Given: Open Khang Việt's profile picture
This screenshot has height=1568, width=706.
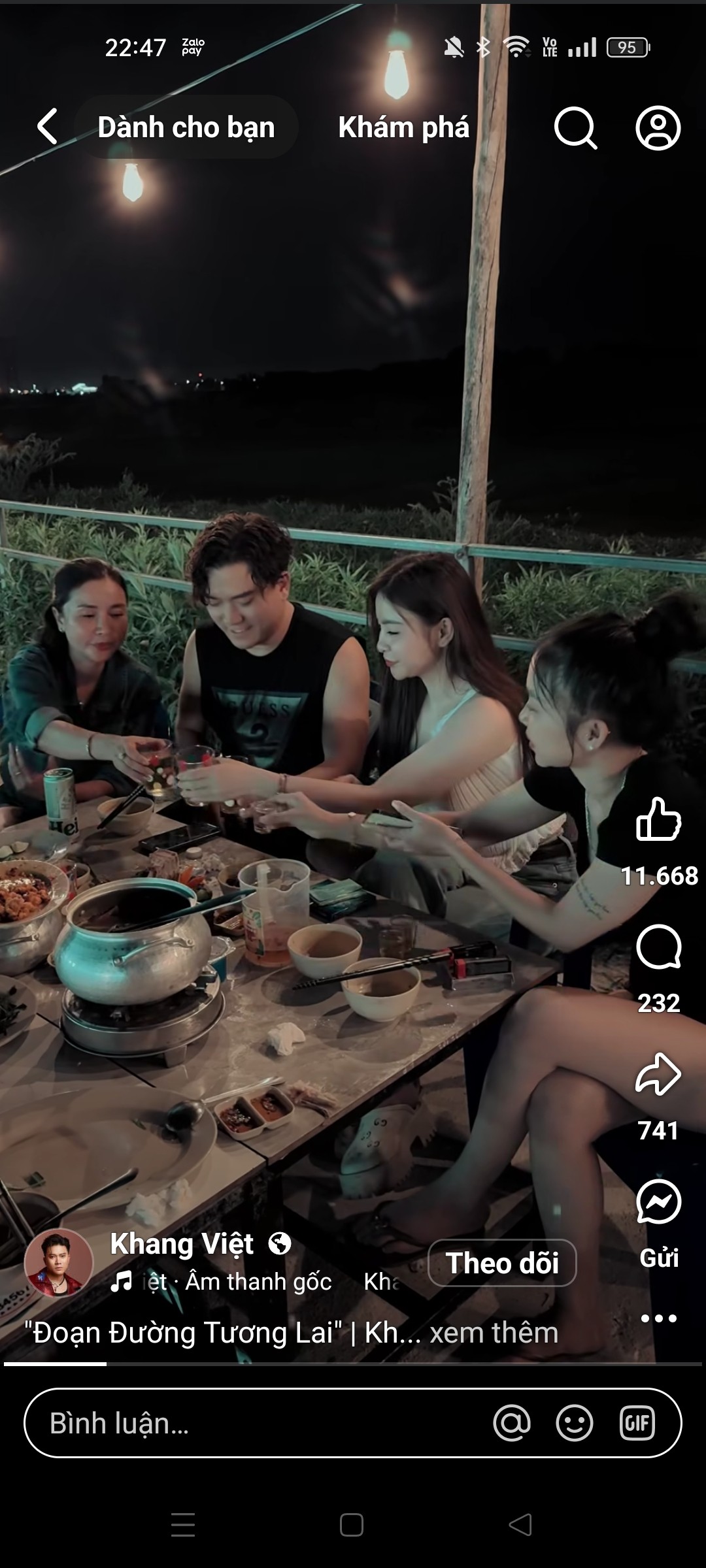Looking at the screenshot, I should coord(59,1263).
